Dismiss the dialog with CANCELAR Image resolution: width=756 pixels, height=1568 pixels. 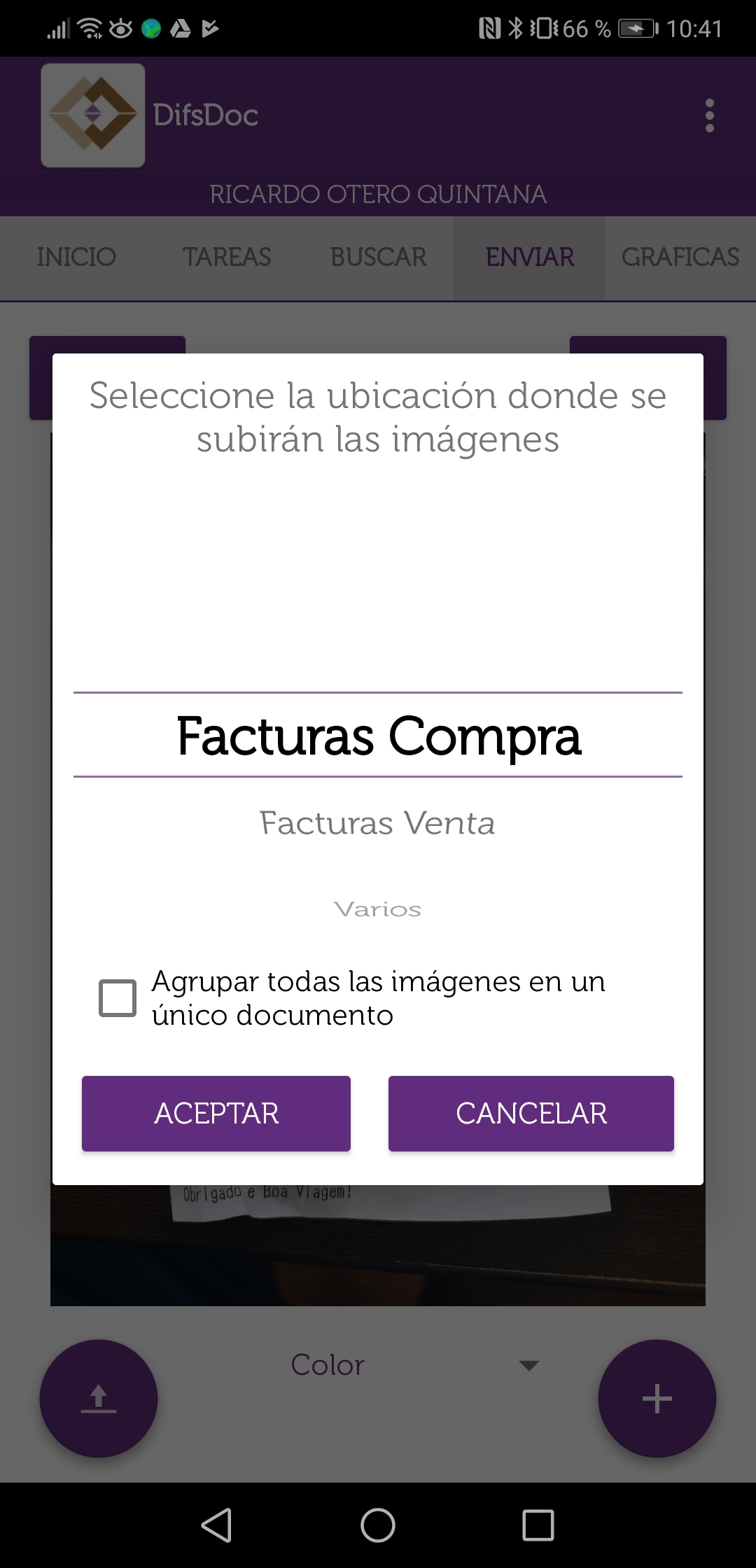click(531, 1113)
